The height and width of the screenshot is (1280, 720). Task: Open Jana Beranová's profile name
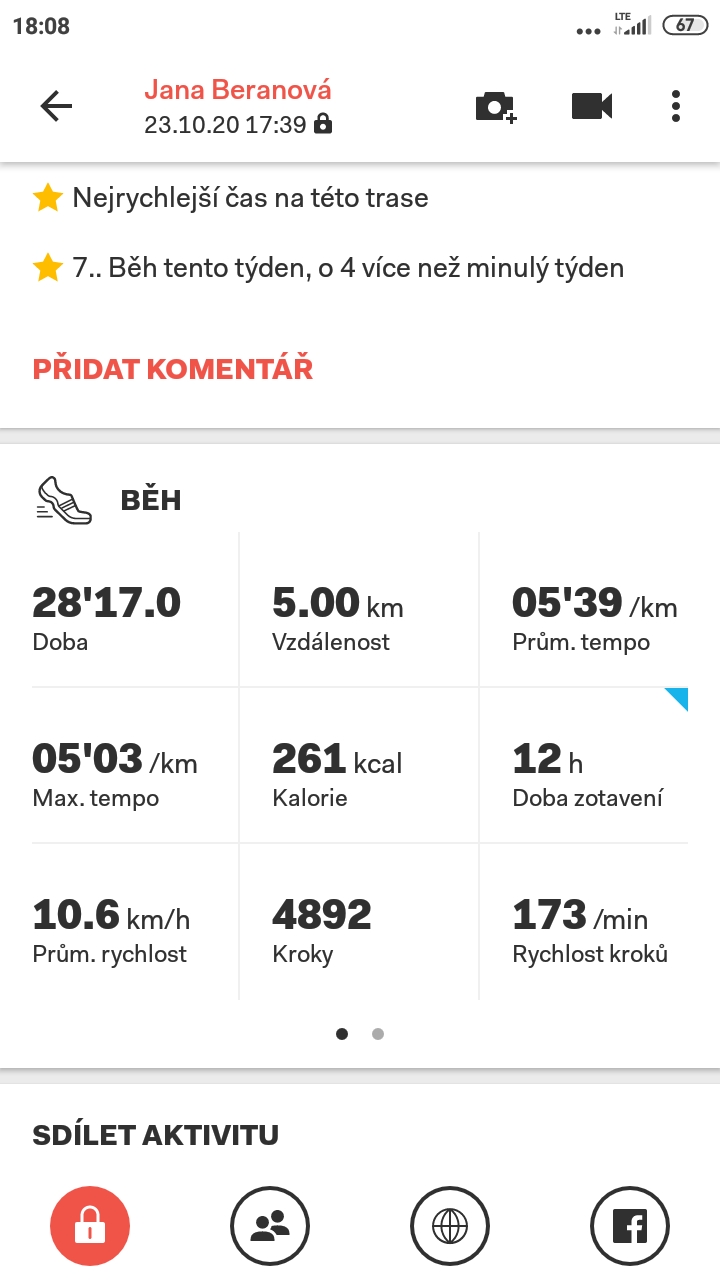pyautogui.click(x=238, y=90)
